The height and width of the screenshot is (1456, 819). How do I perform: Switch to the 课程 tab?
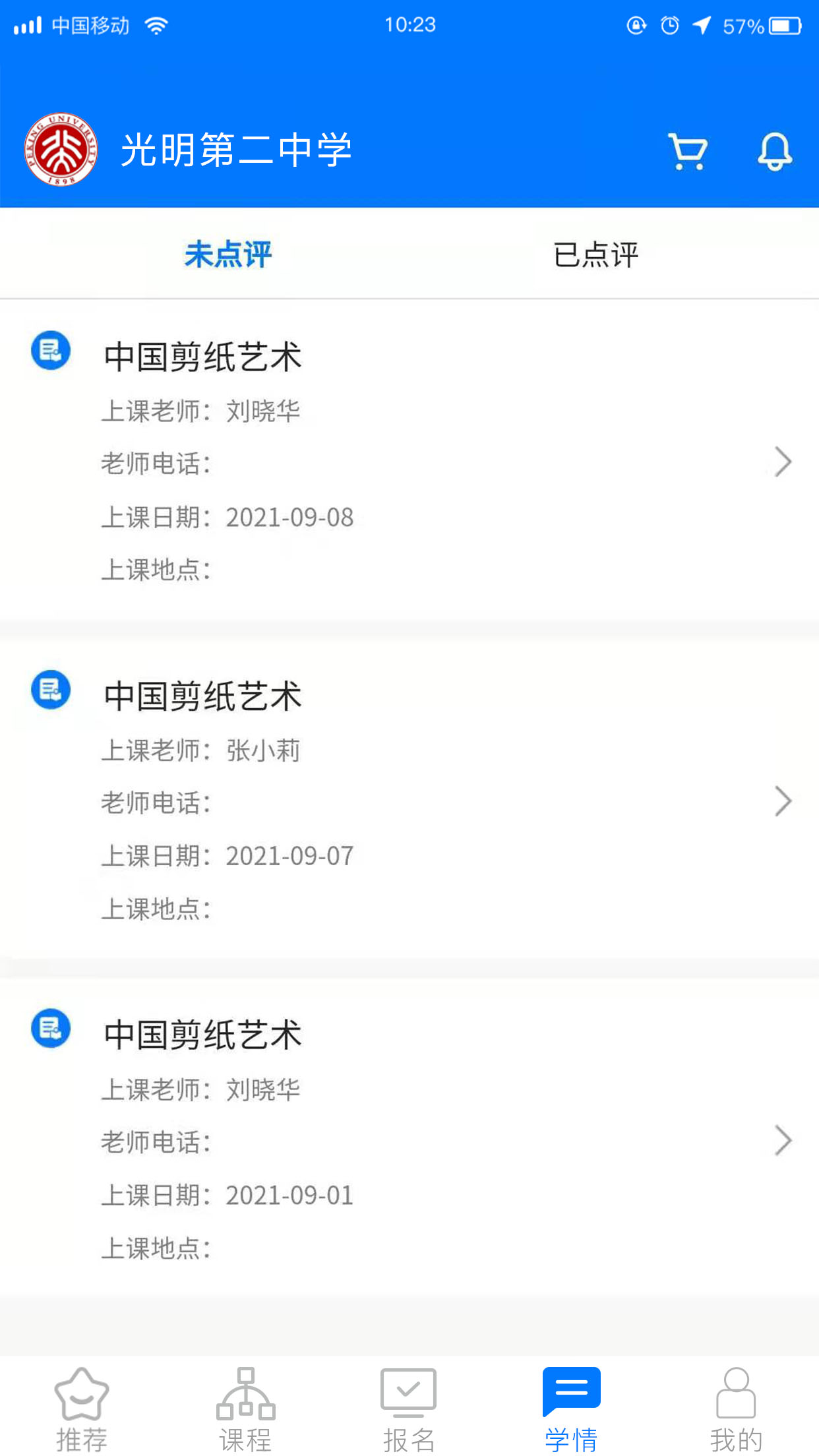(245, 1409)
